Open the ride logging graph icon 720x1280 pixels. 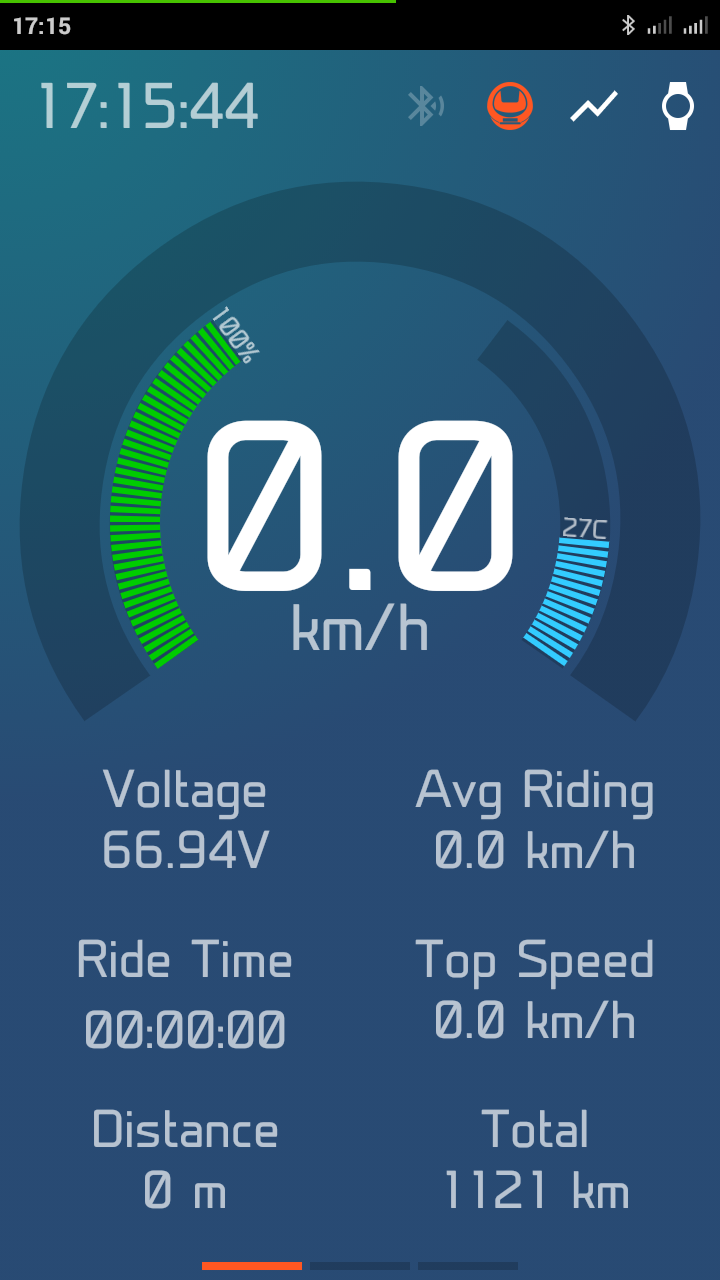click(x=594, y=106)
